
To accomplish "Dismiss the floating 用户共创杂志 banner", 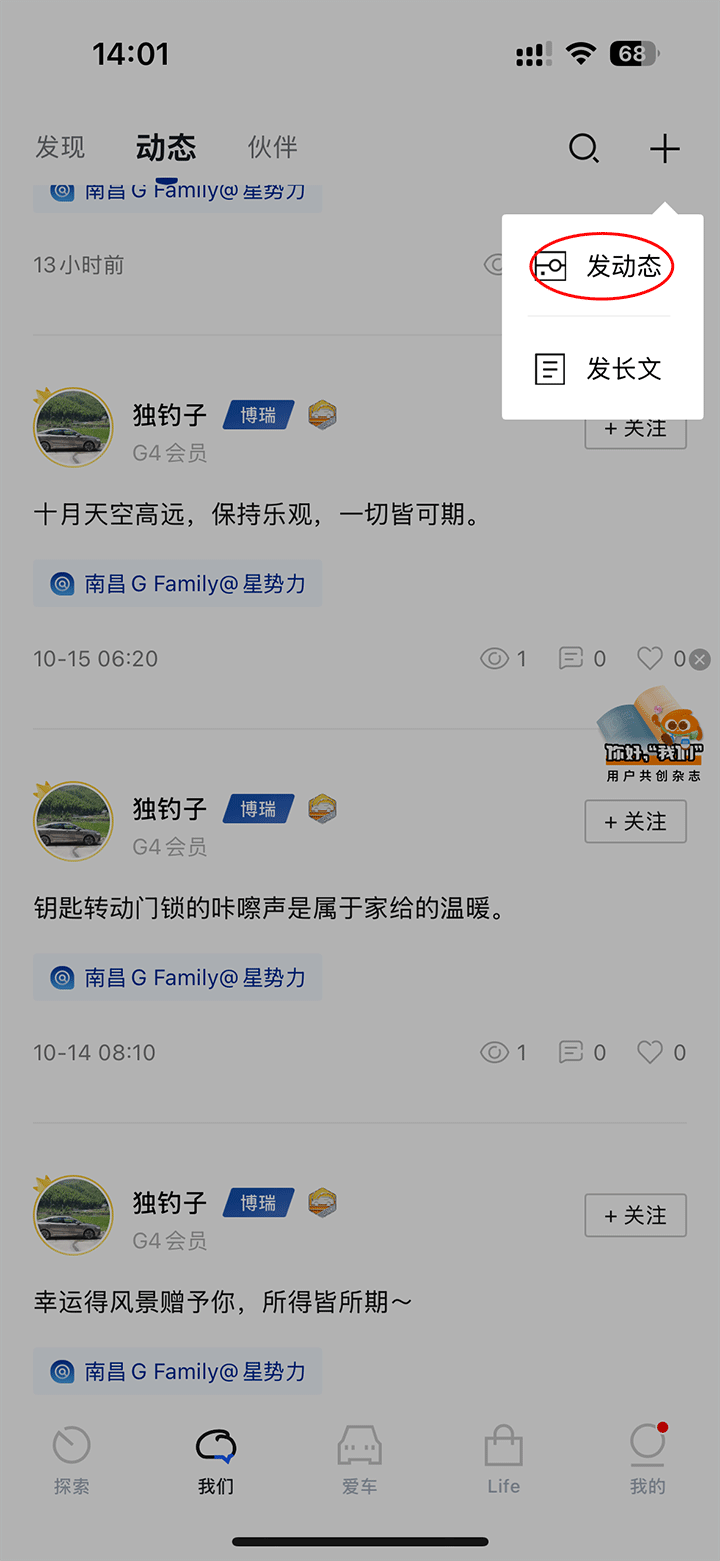I will [700, 659].
